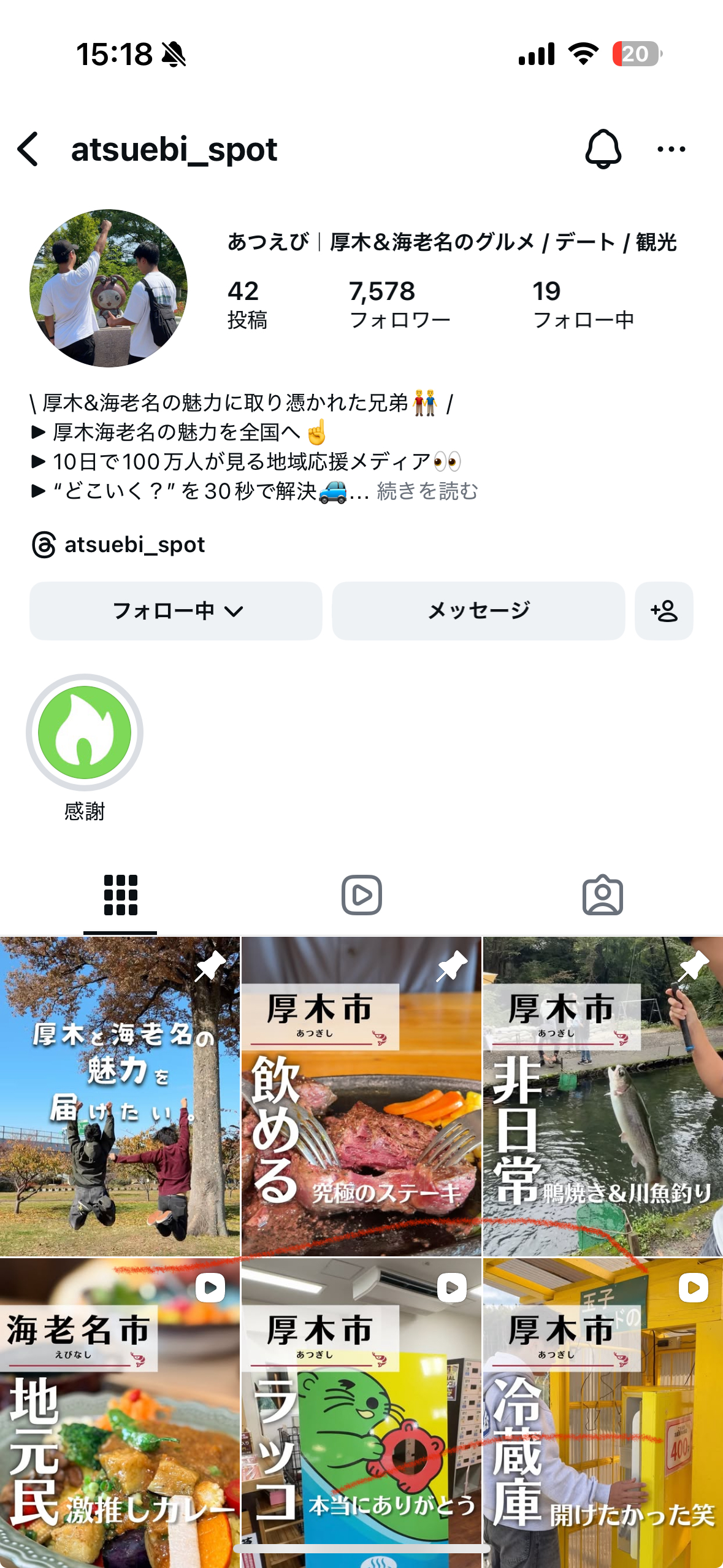
Task: Tap the chevron beside フォロー中 button
Action: click(235, 610)
